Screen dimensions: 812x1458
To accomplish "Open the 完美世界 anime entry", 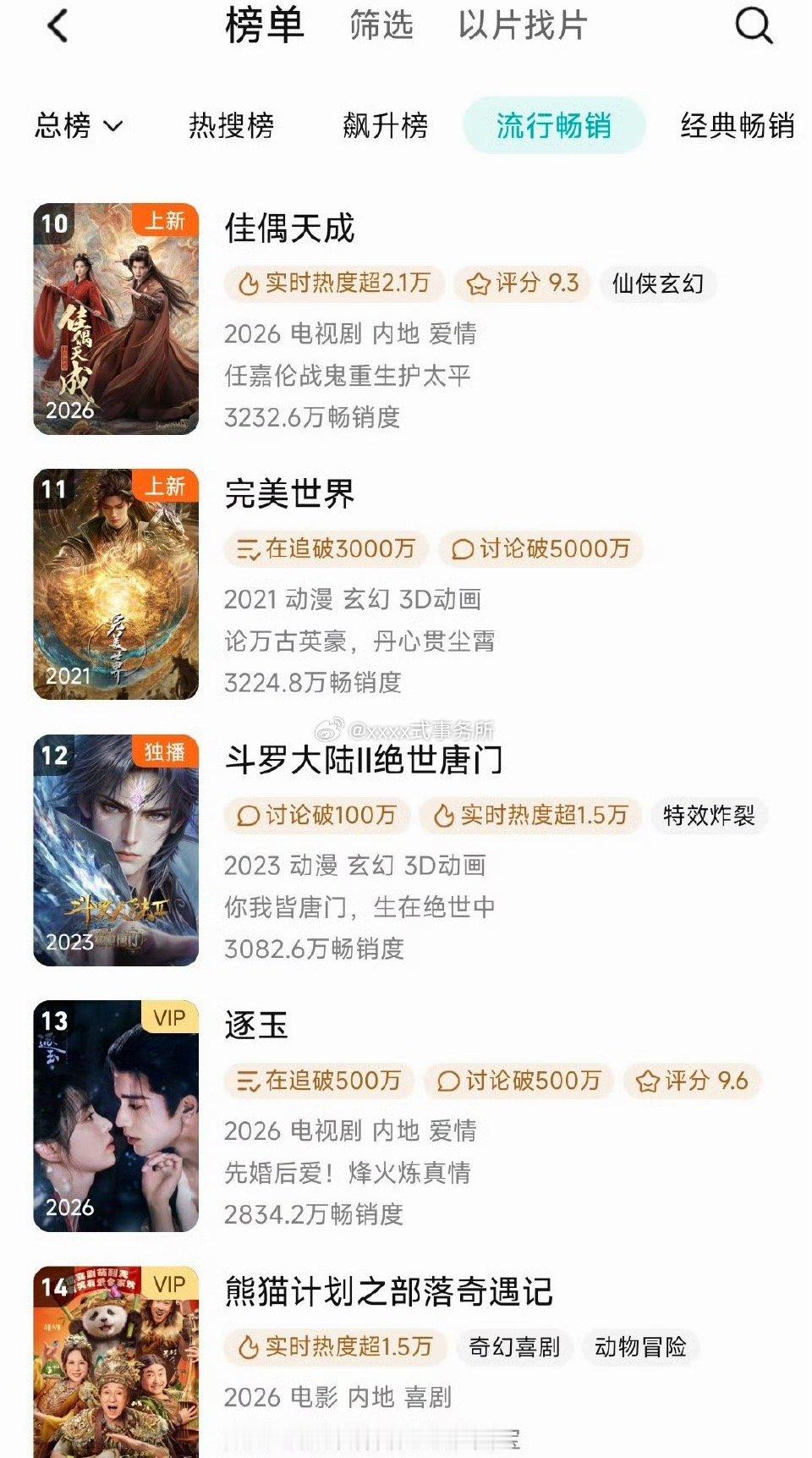I will [406, 585].
